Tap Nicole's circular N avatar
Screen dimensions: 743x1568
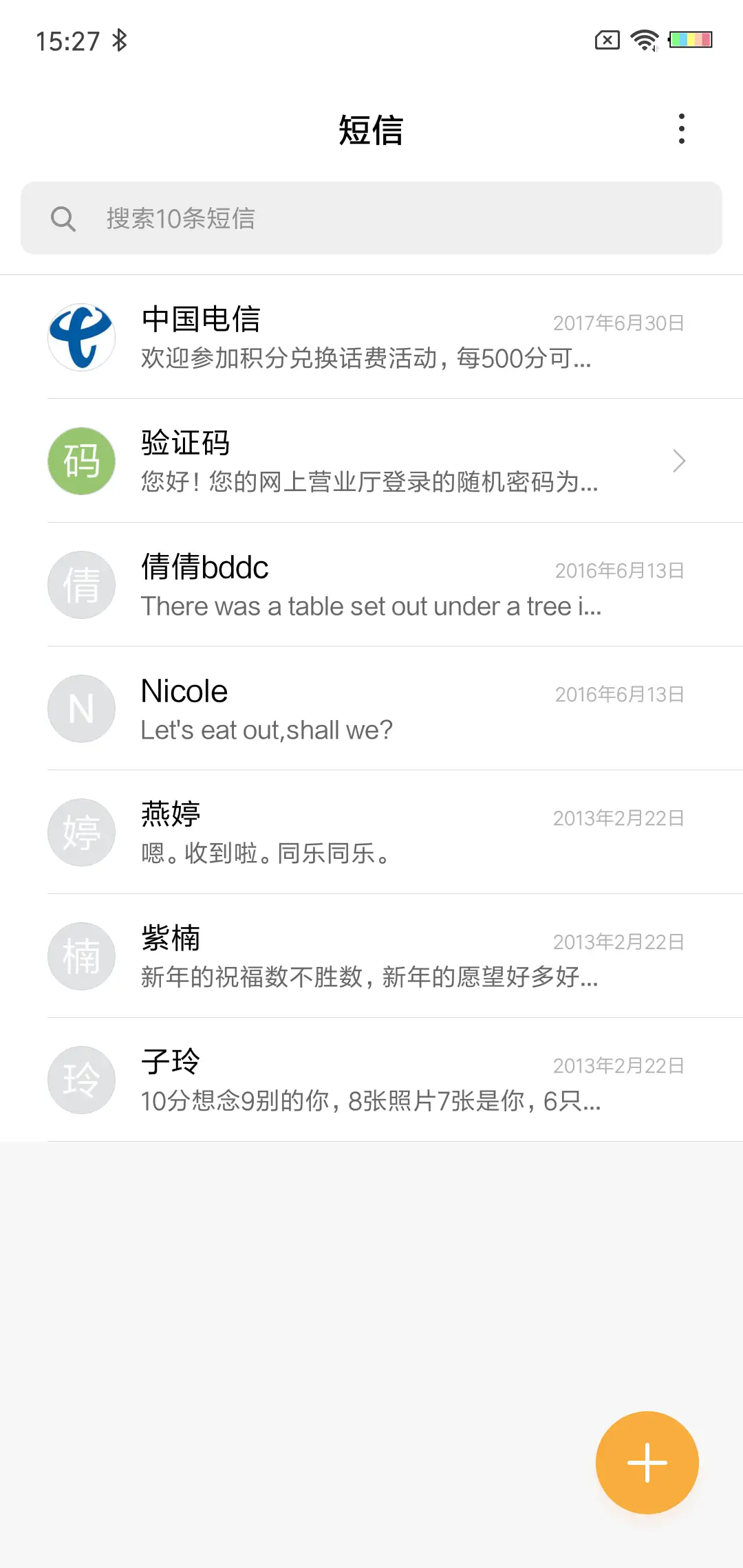tap(80, 708)
